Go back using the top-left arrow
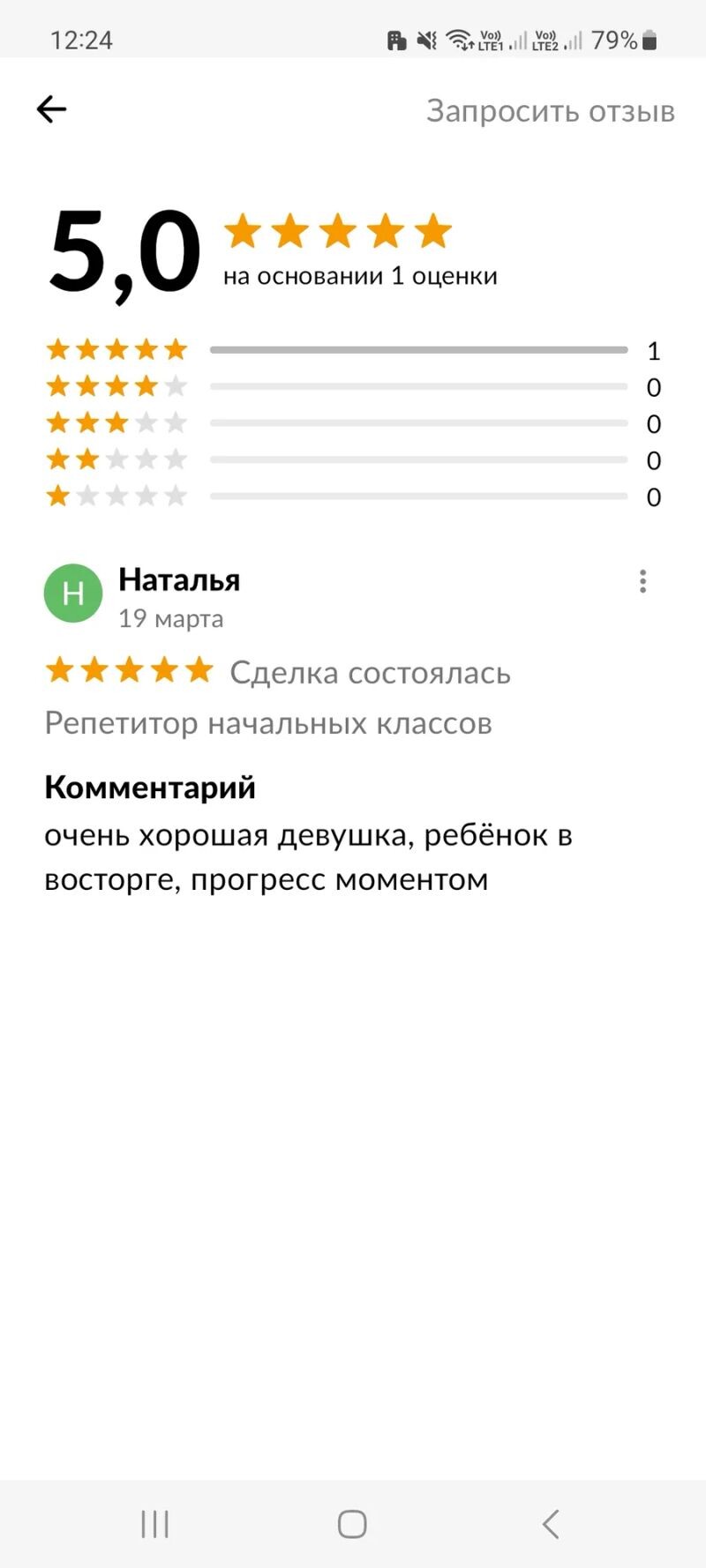Screen dimensions: 706x1568 [51, 109]
